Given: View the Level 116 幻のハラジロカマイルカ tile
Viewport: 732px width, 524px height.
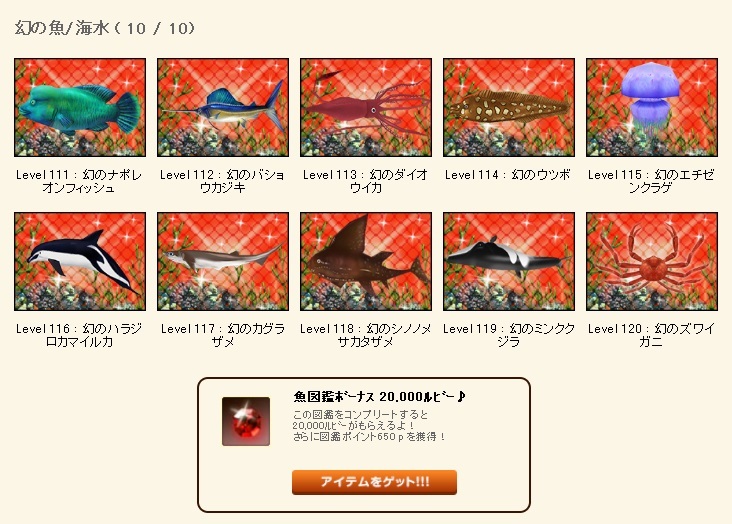Looking at the screenshot, I should click(x=80, y=261).
